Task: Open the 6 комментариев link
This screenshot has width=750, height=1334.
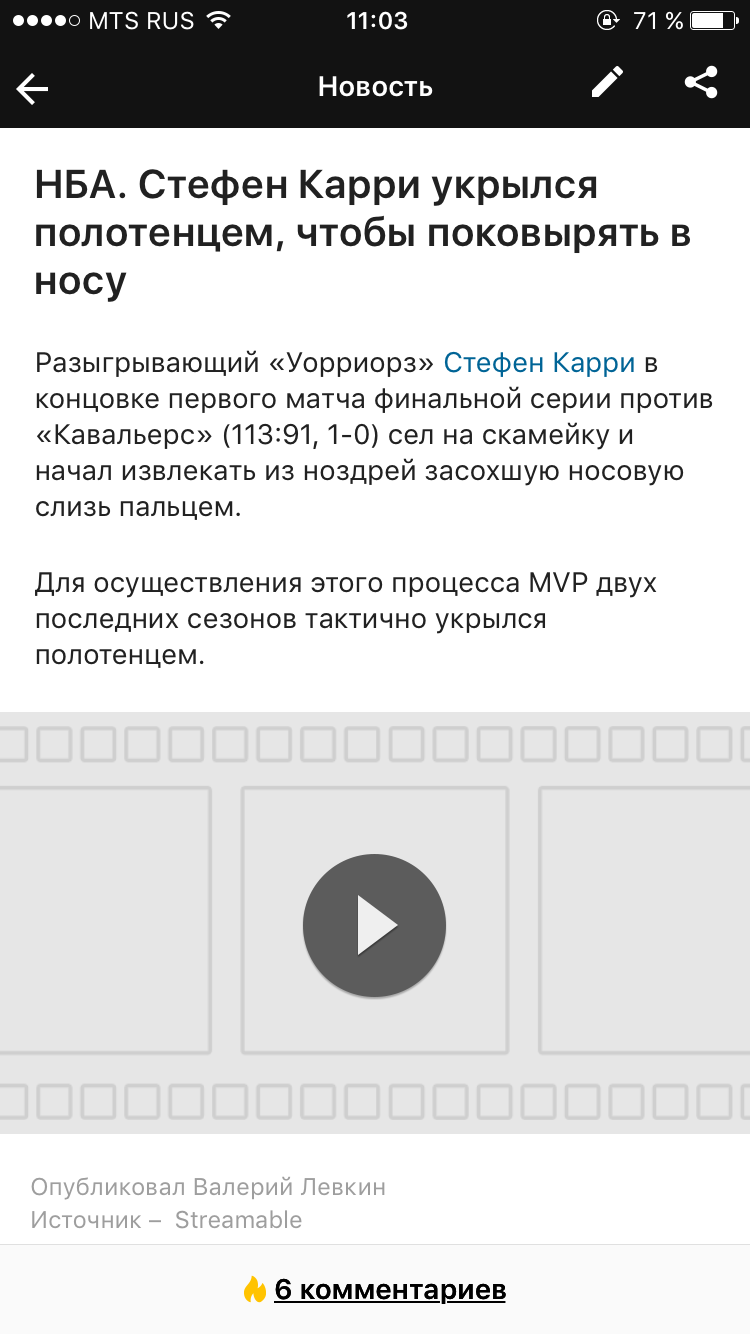Action: point(390,1290)
